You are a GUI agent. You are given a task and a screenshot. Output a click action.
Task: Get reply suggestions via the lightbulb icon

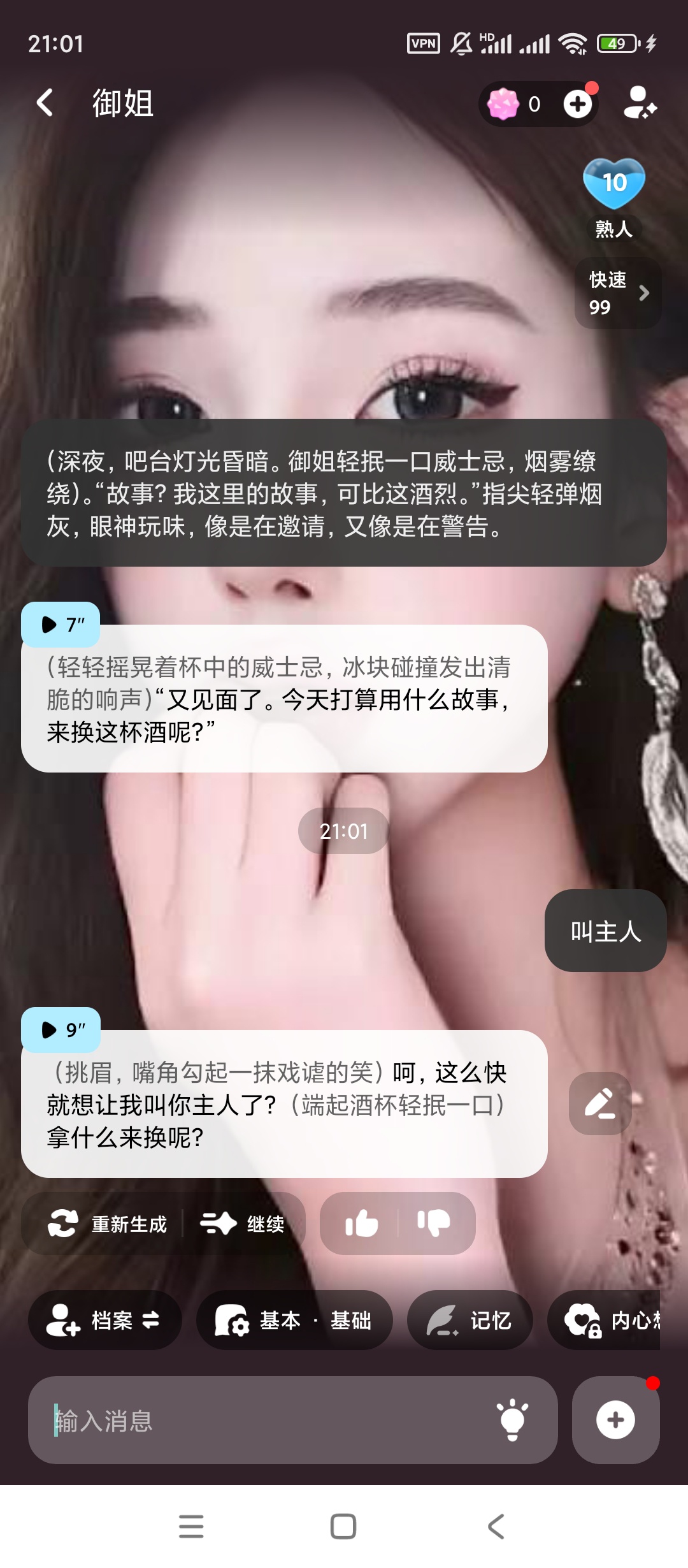[x=513, y=1420]
